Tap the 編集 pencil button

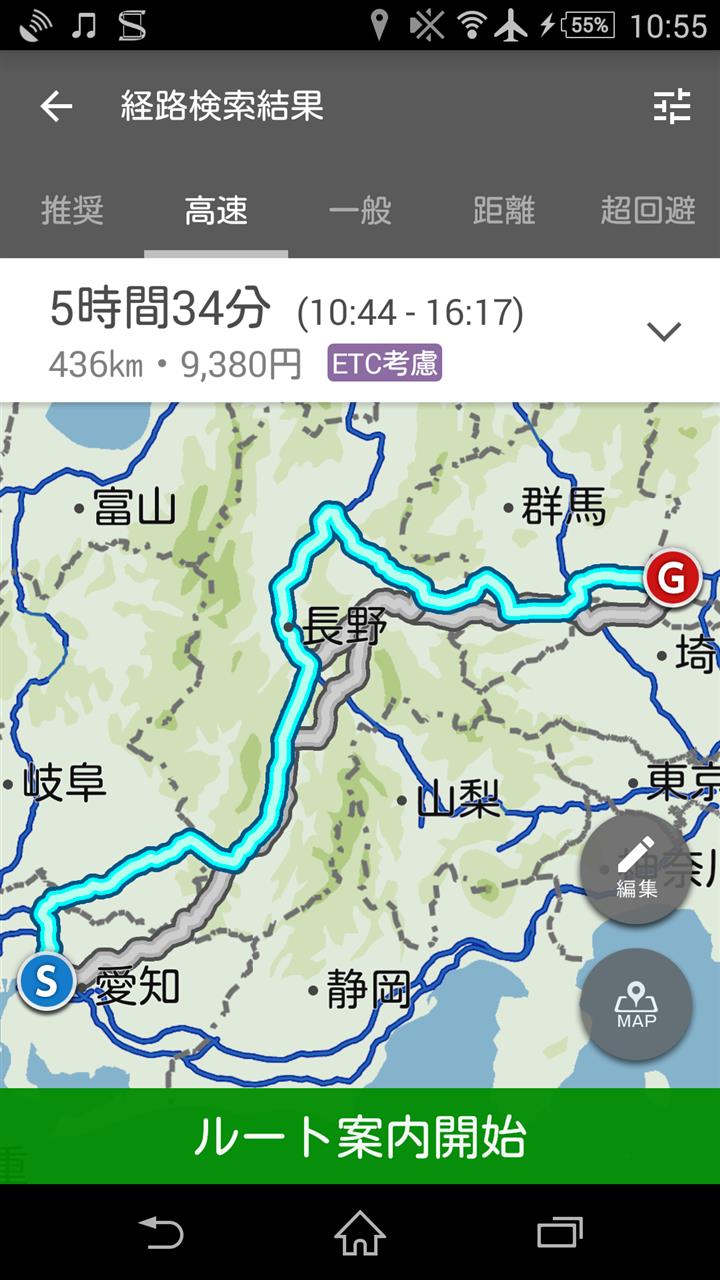coord(636,868)
